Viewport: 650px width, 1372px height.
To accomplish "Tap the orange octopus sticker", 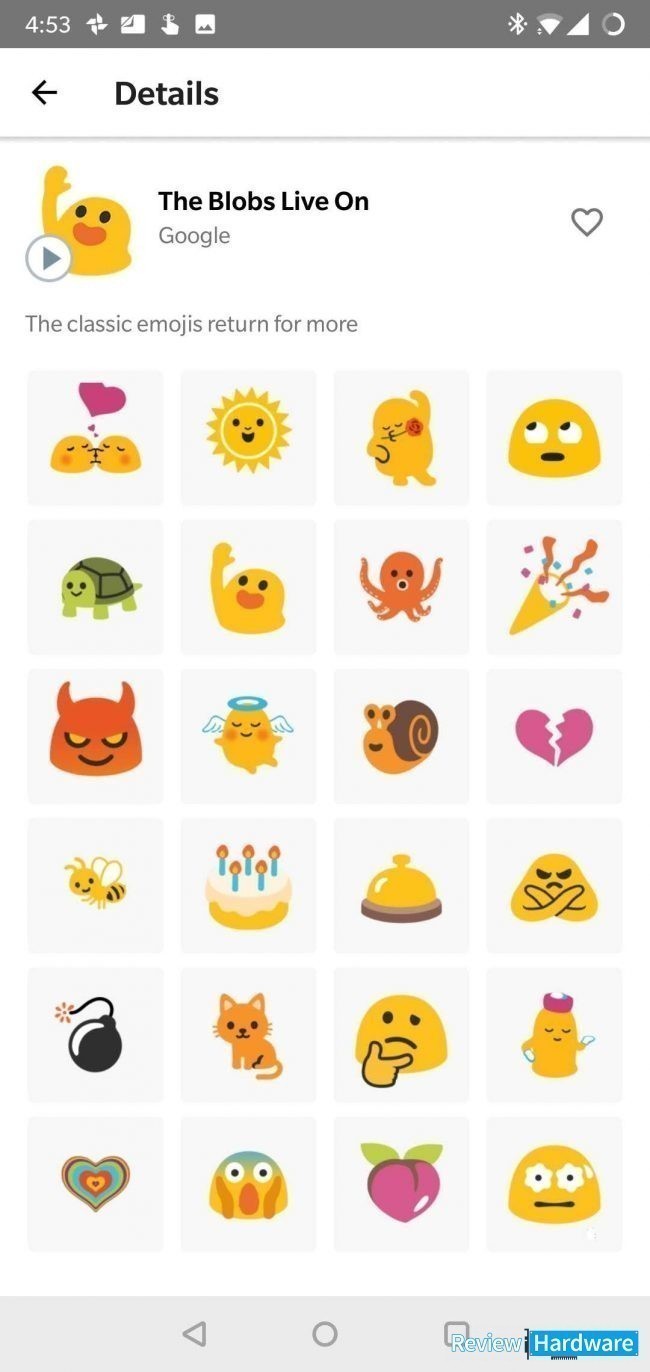I will pyautogui.click(x=401, y=587).
